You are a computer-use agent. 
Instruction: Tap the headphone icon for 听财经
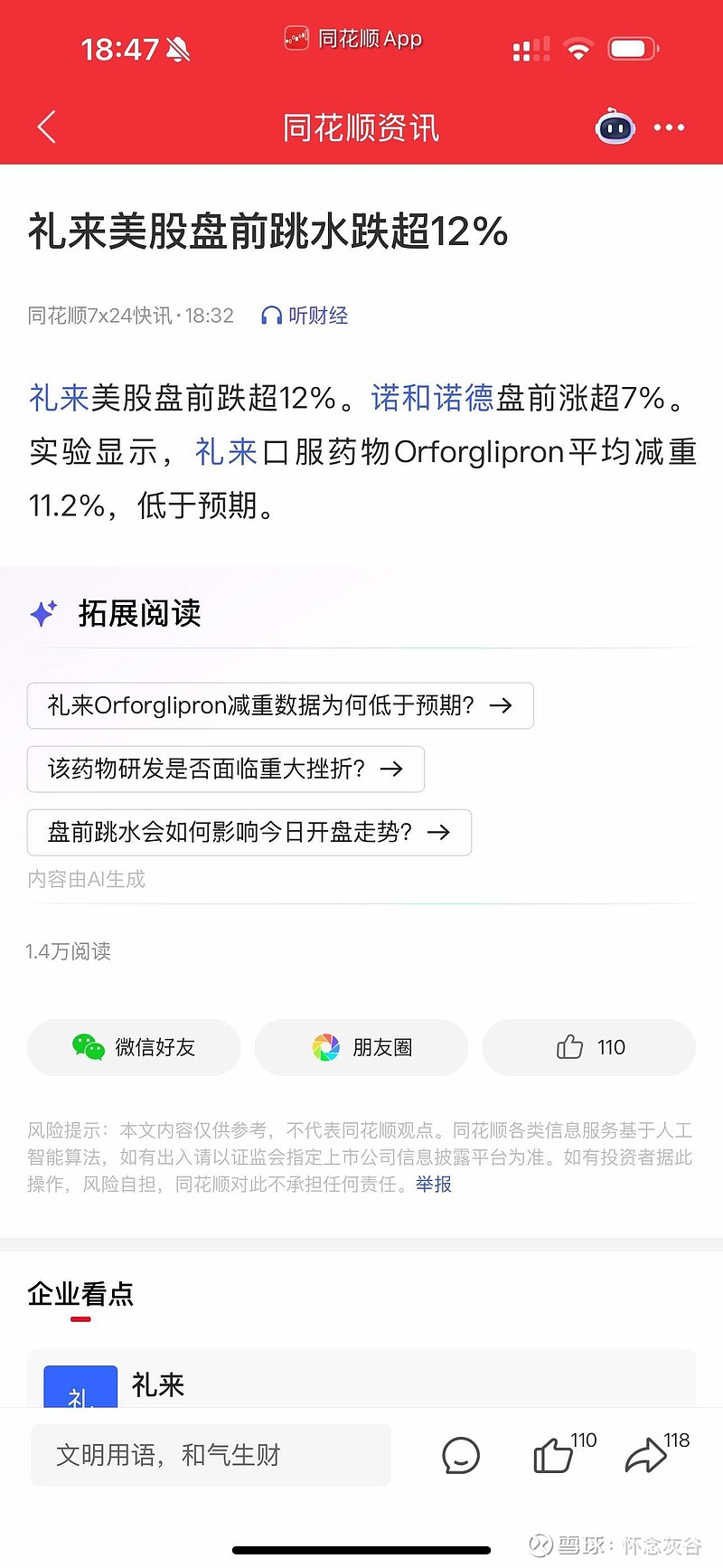[x=270, y=315]
